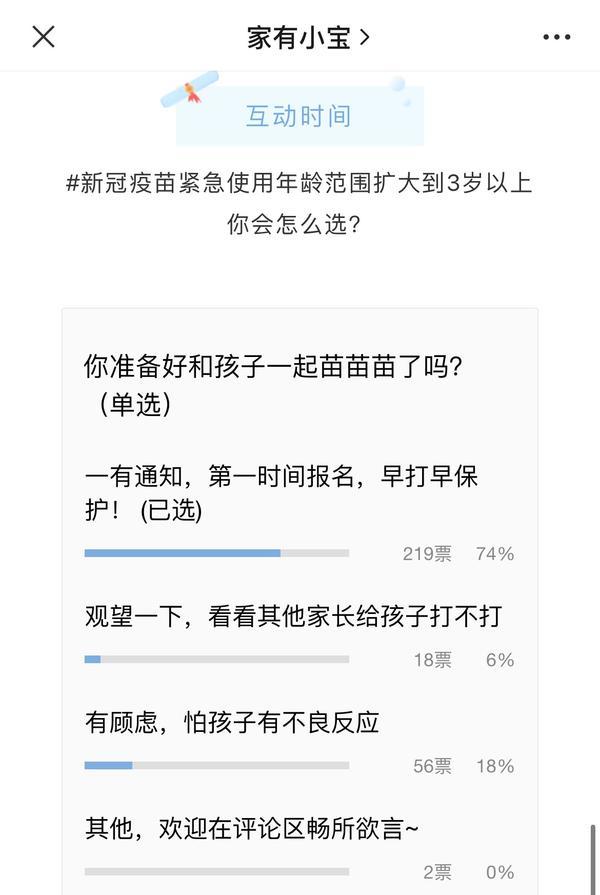
Task: Pick the 其他，欢迎在评论区畅所欲言 option
Action: 252,828
